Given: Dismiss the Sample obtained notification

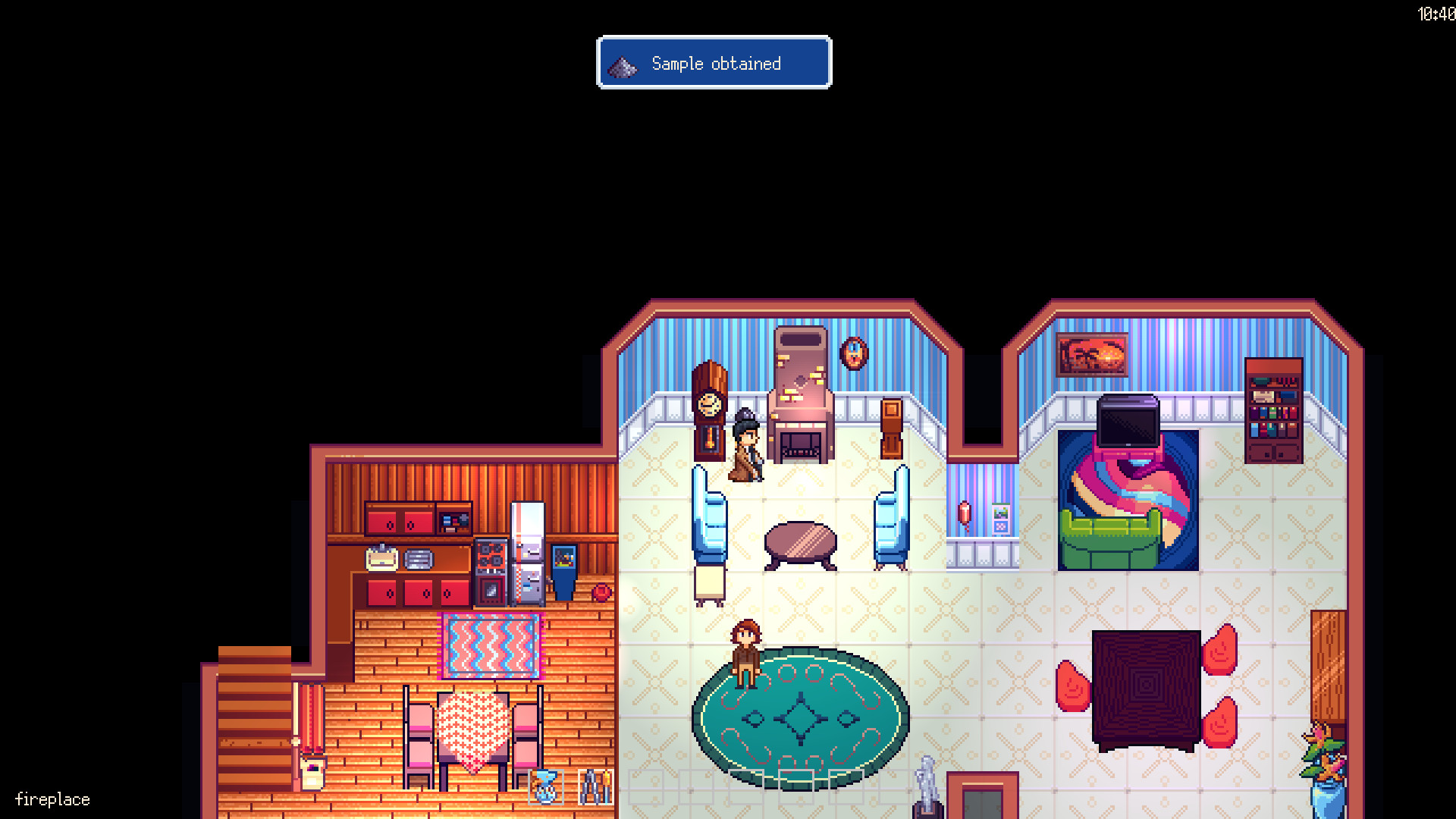Looking at the screenshot, I should coord(714,63).
